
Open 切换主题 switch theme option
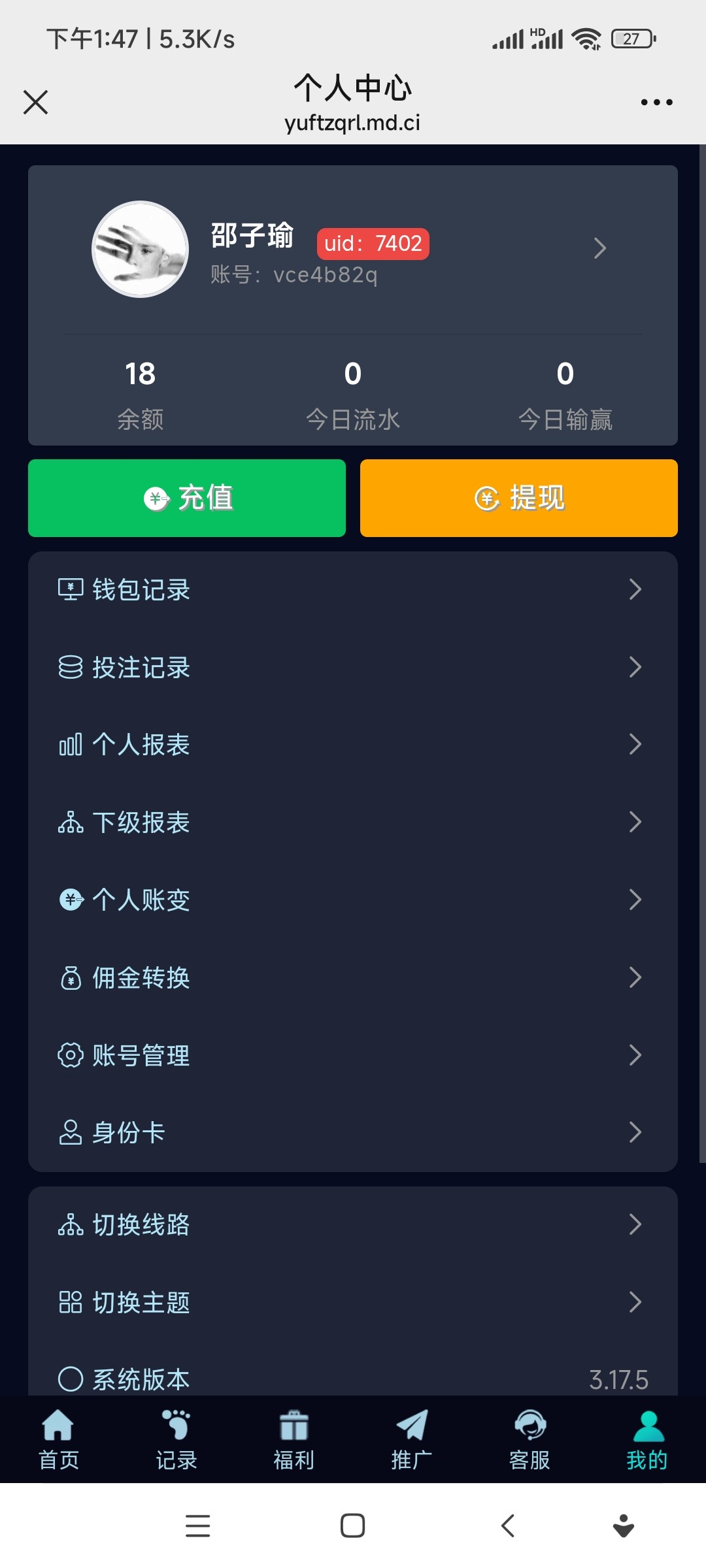tap(353, 1303)
